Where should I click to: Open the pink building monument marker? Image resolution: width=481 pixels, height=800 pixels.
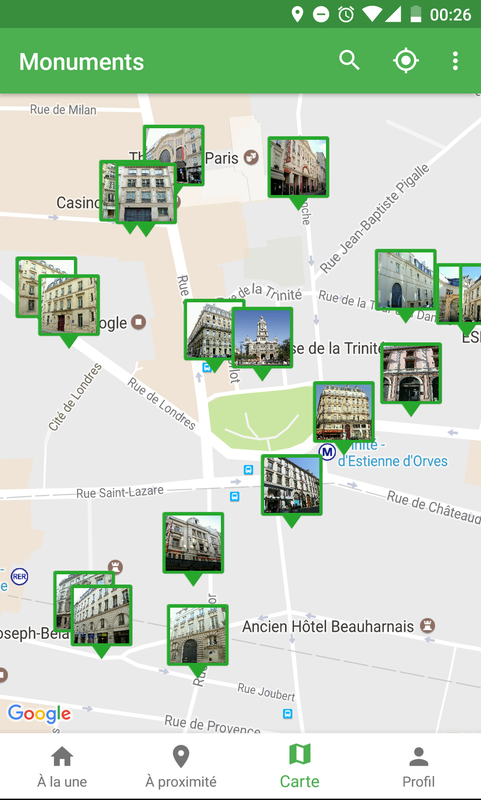pos(411,373)
